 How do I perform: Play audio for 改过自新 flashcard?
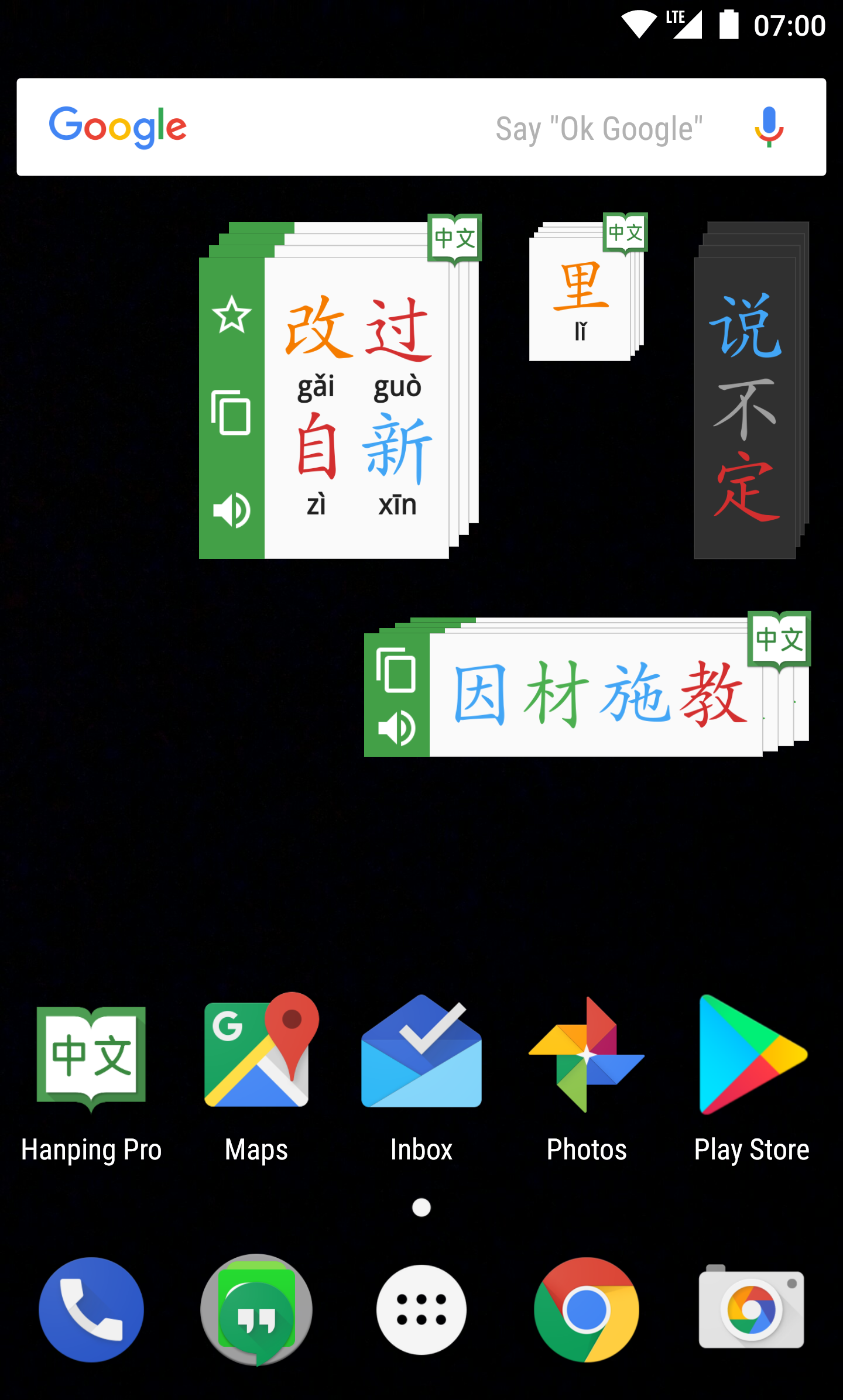[x=232, y=510]
